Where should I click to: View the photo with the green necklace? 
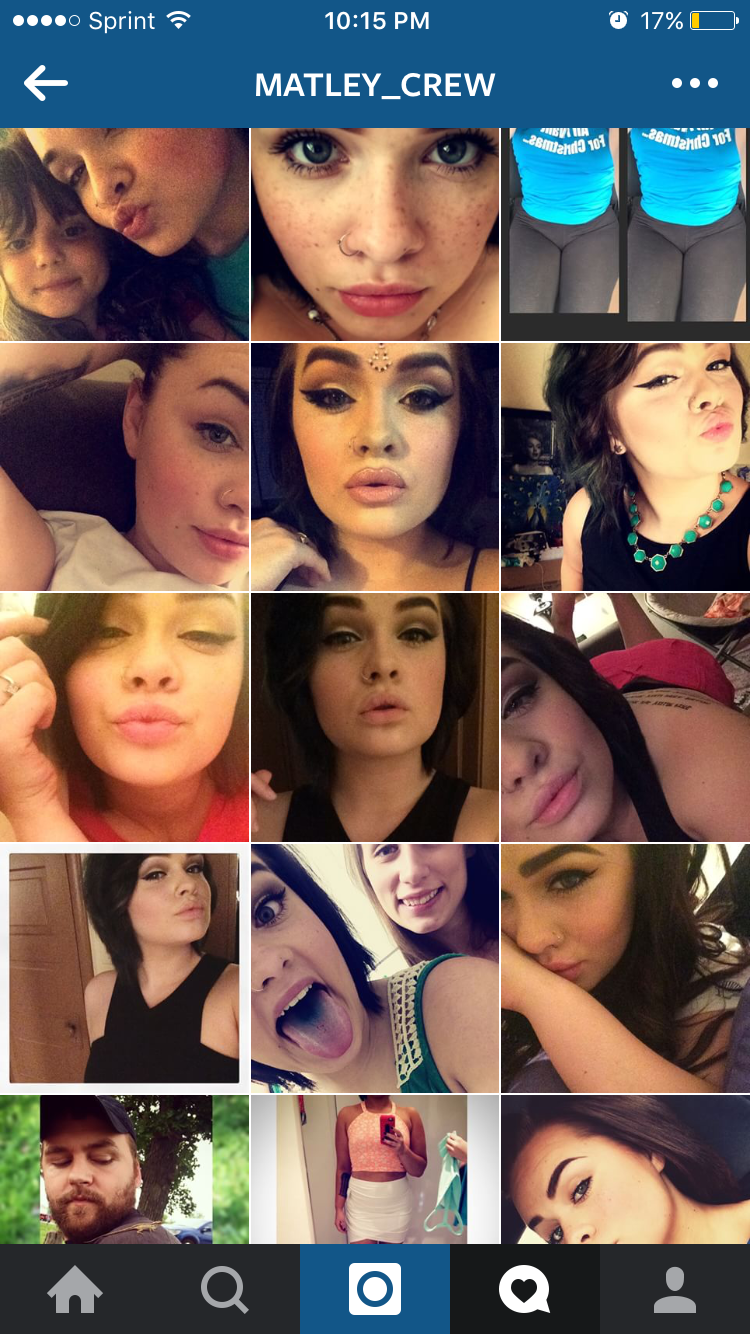coord(625,467)
